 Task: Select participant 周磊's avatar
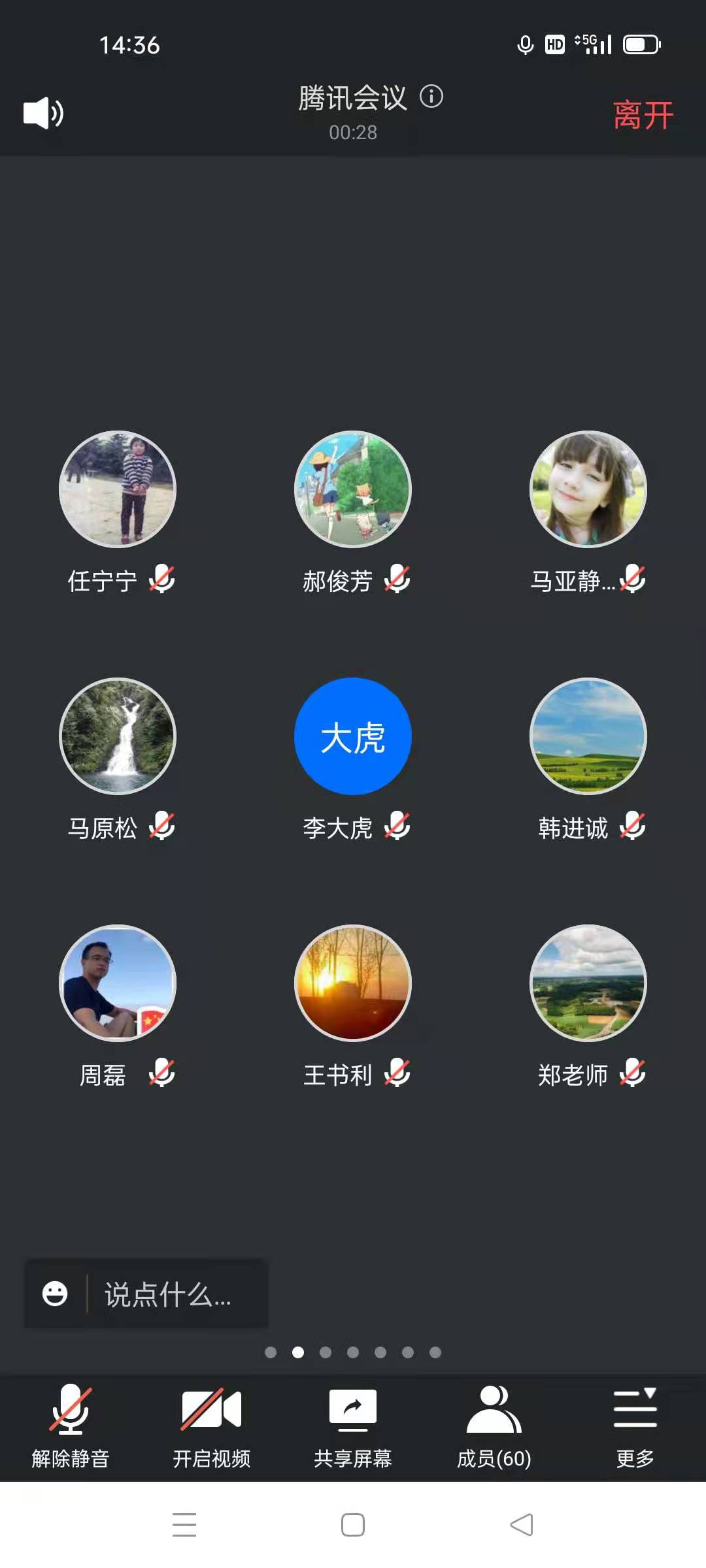(x=118, y=983)
